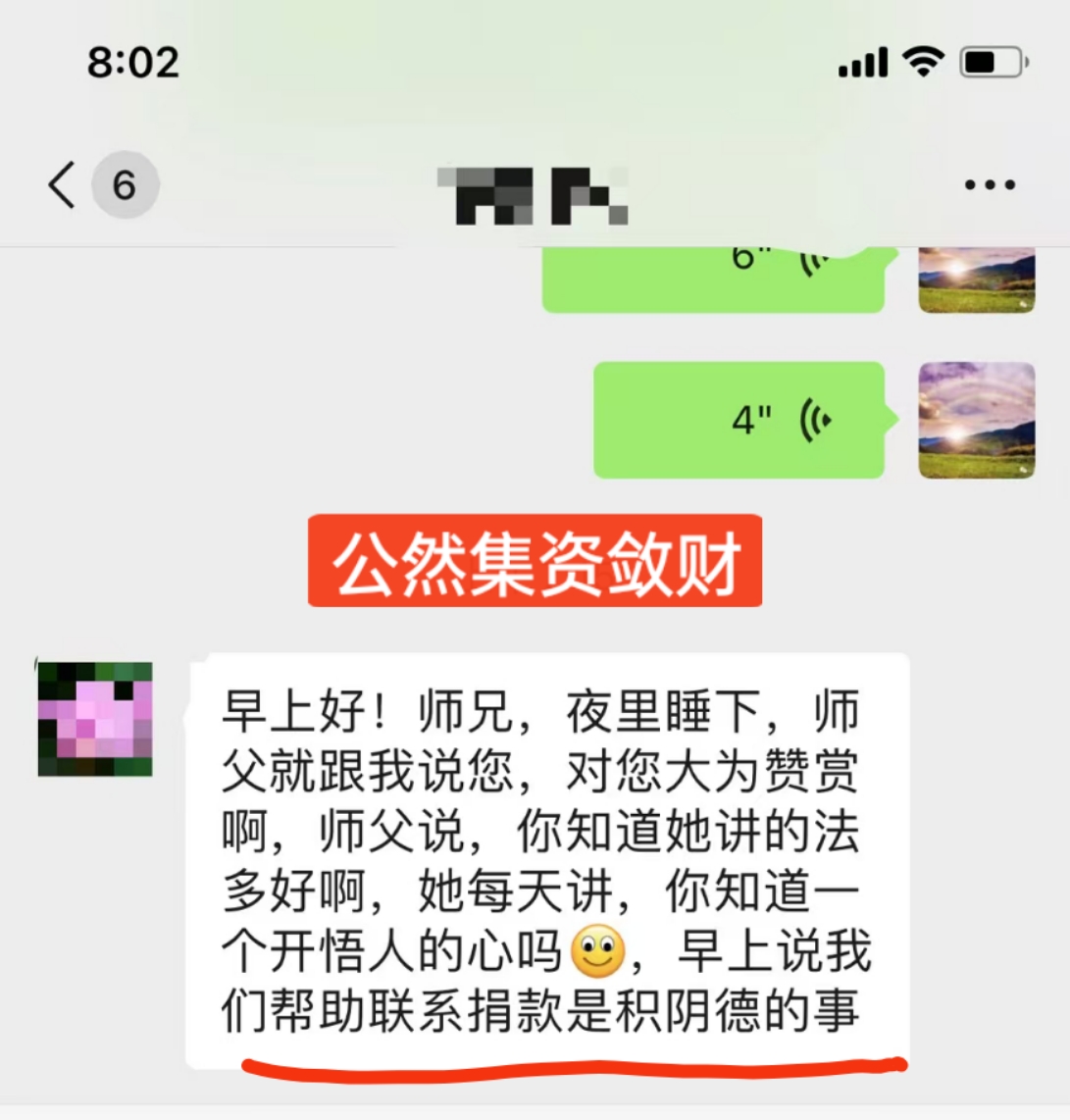The width and height of the screenshot is (1070, 1120).
Task: Play the 6" voice message
Action: pos(714,280)
